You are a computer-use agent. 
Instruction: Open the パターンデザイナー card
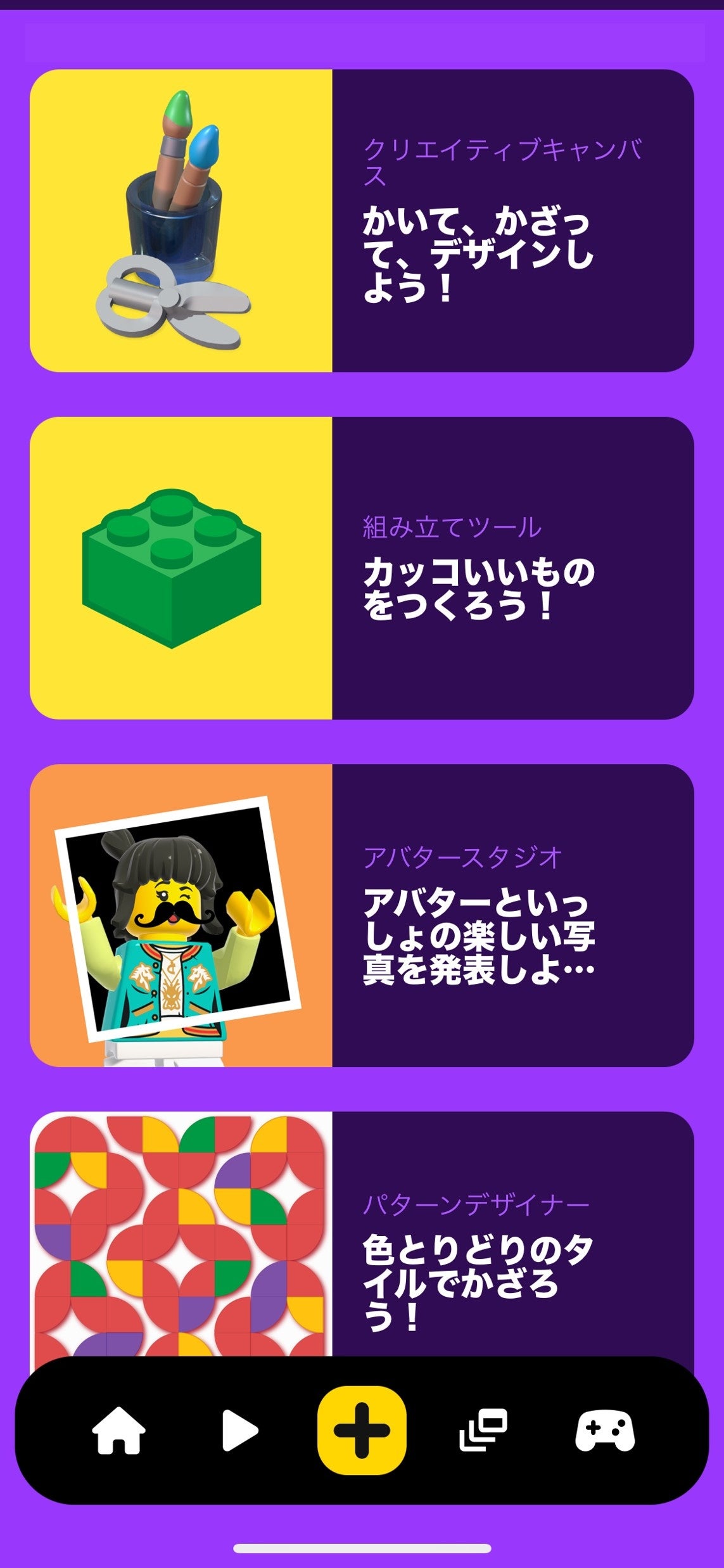pyautogui.click(x=362, y=1235)
